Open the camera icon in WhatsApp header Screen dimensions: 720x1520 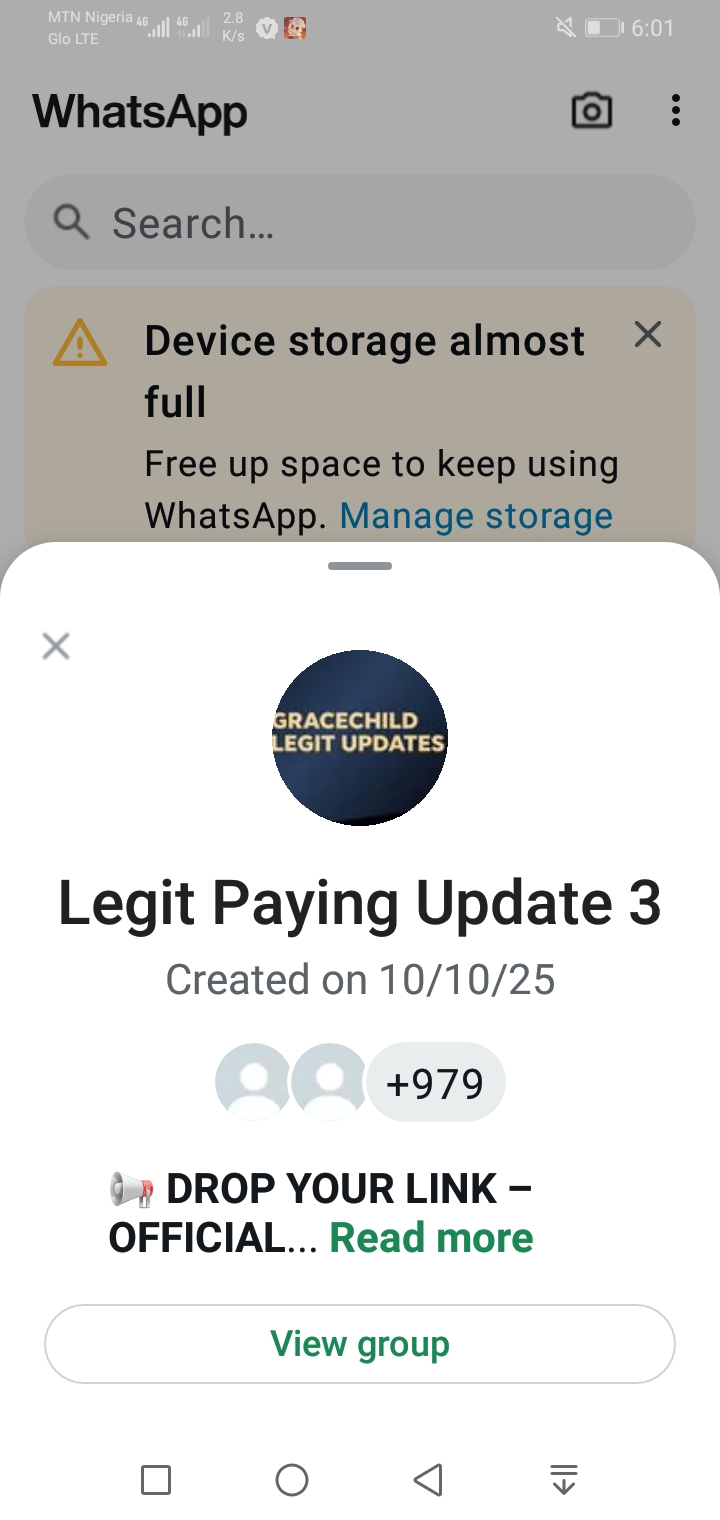[591, 111]
